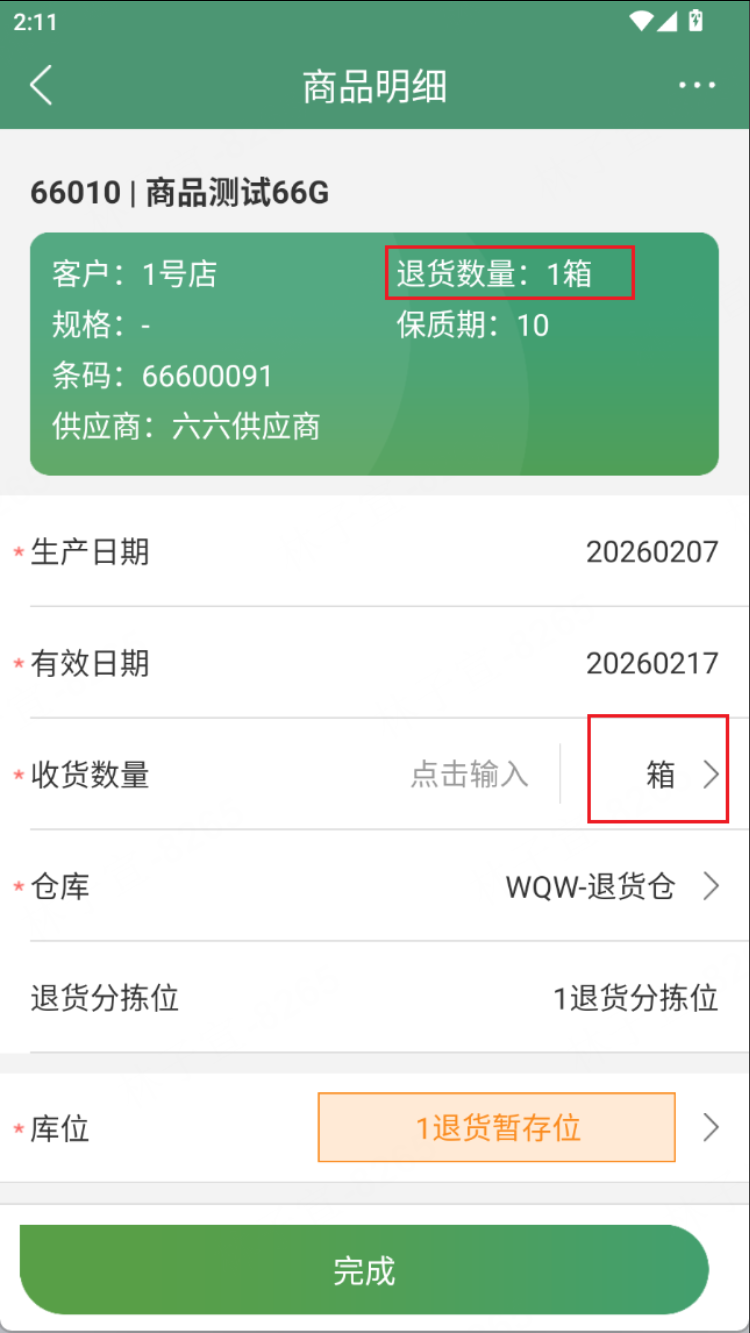Change the unit 箱 selector

tap(670, 774)
